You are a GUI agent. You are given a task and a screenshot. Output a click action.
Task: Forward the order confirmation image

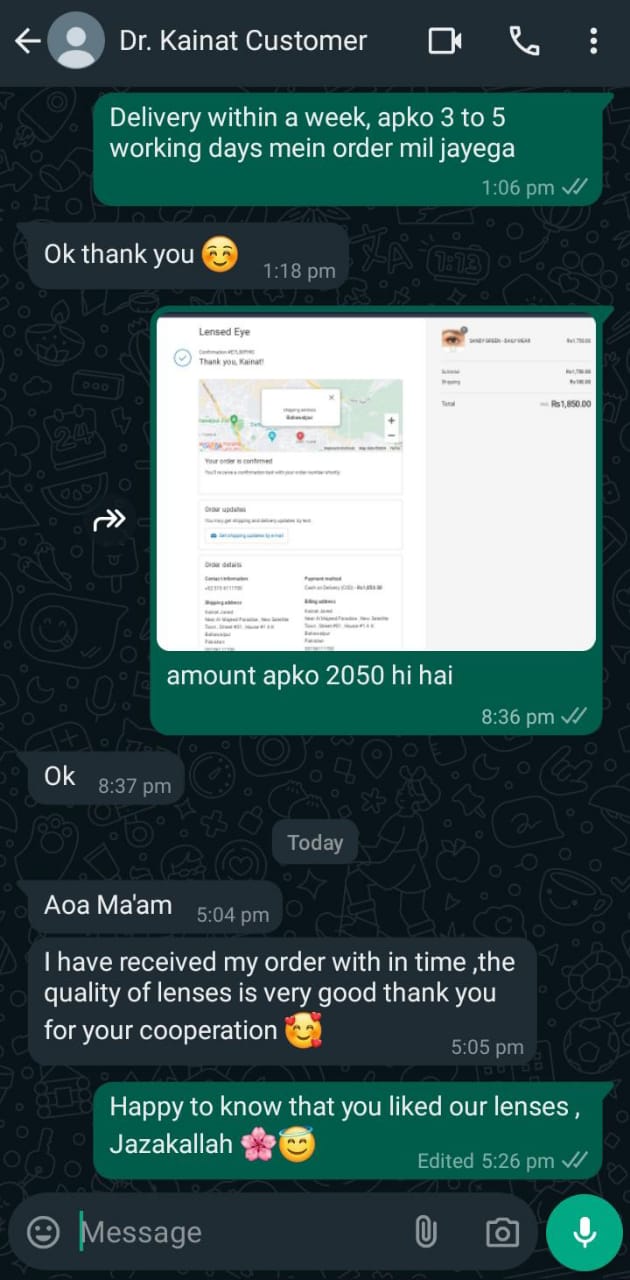point(109,519)
